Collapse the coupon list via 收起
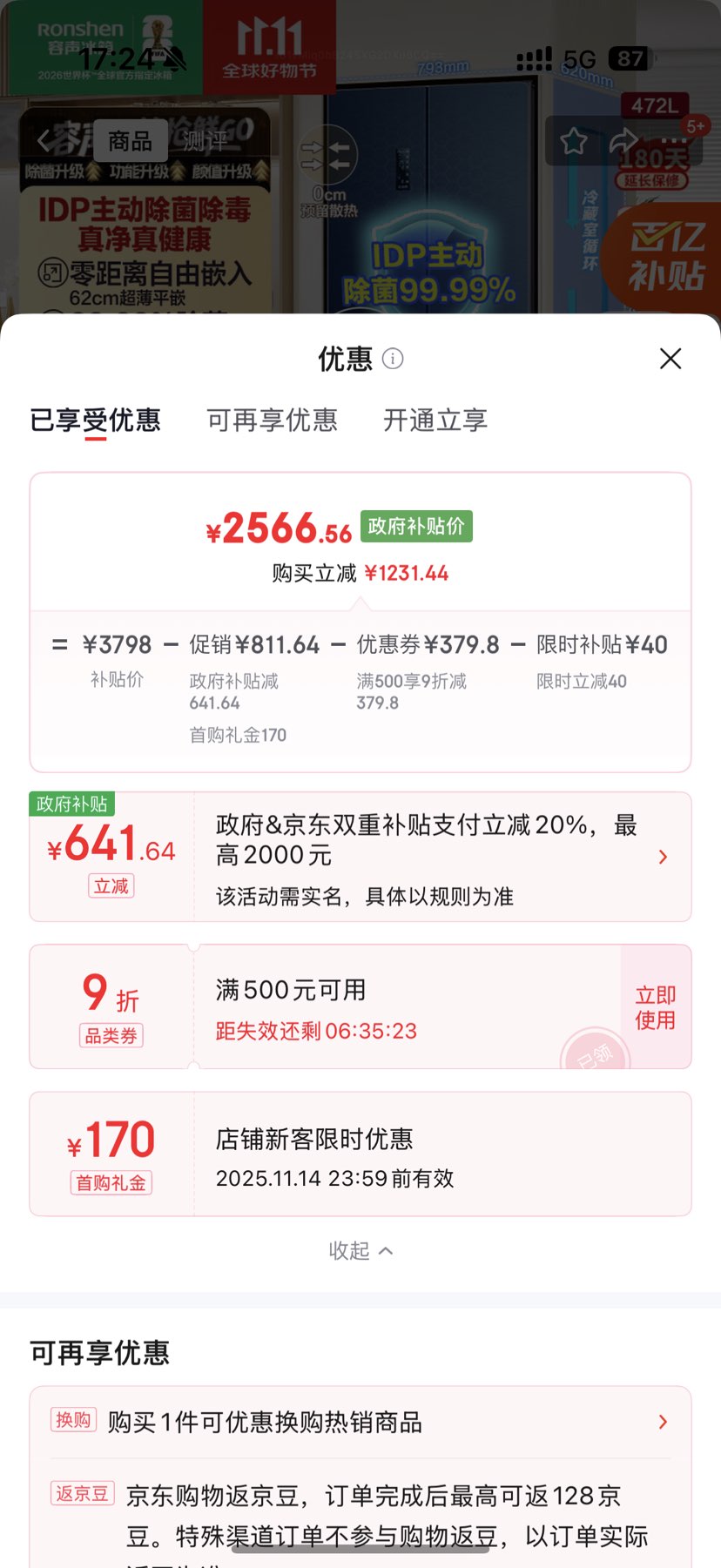Image resolution: width=721 pixels, height=1568 pixels. (360, 1250)
